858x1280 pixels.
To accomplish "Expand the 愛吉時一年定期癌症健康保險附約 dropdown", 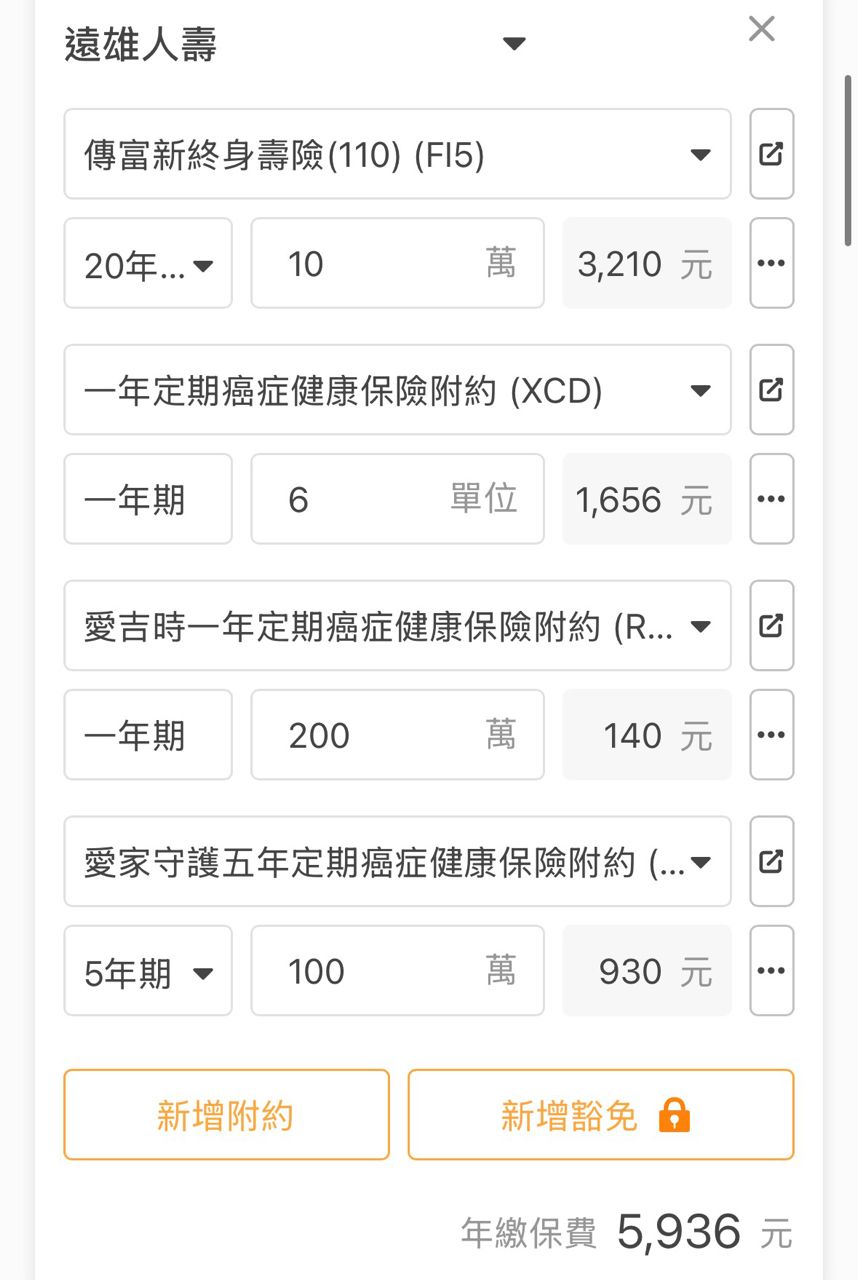I will pos(397,626).
